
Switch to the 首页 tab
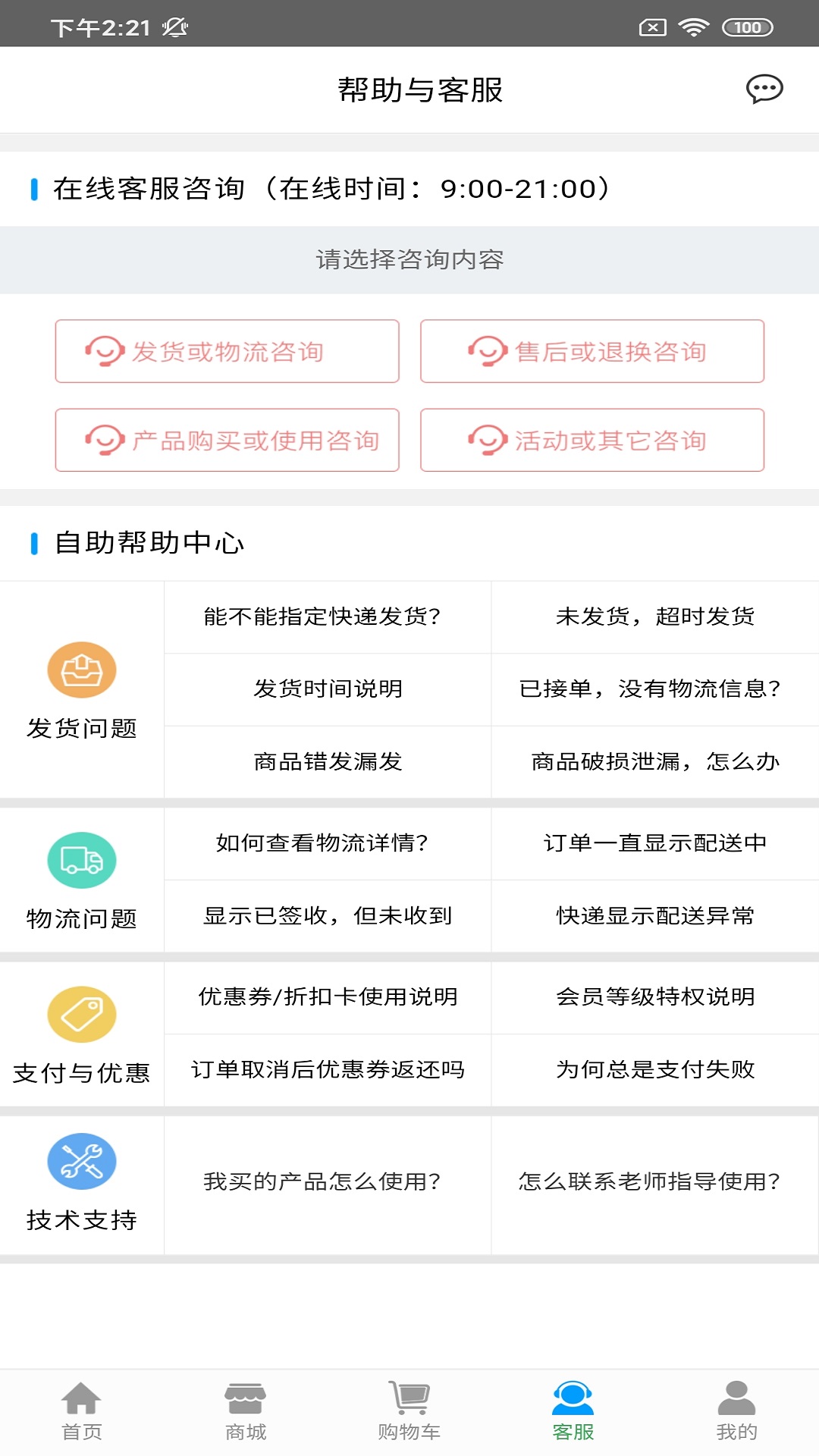point(82,1410)
